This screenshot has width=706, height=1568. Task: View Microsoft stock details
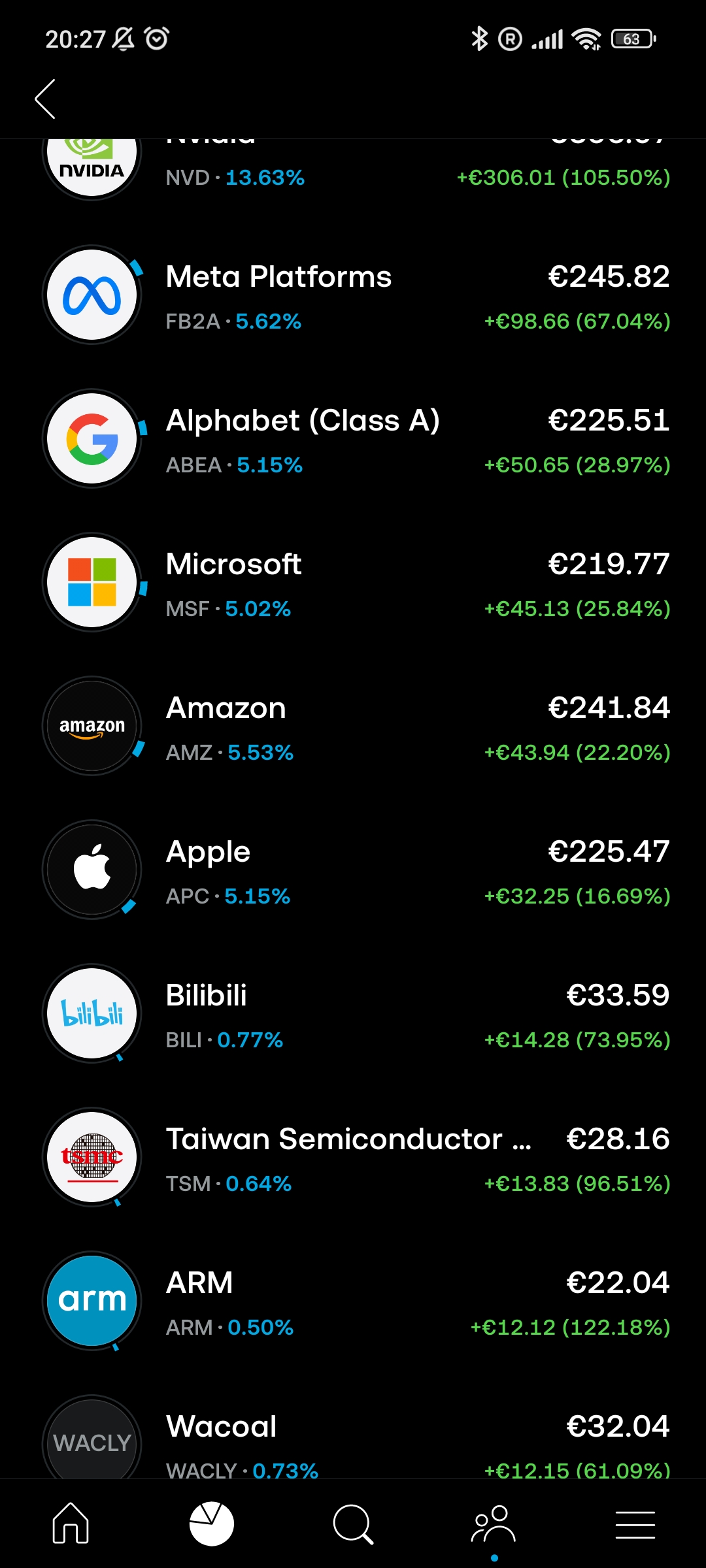tap(353, 582)
